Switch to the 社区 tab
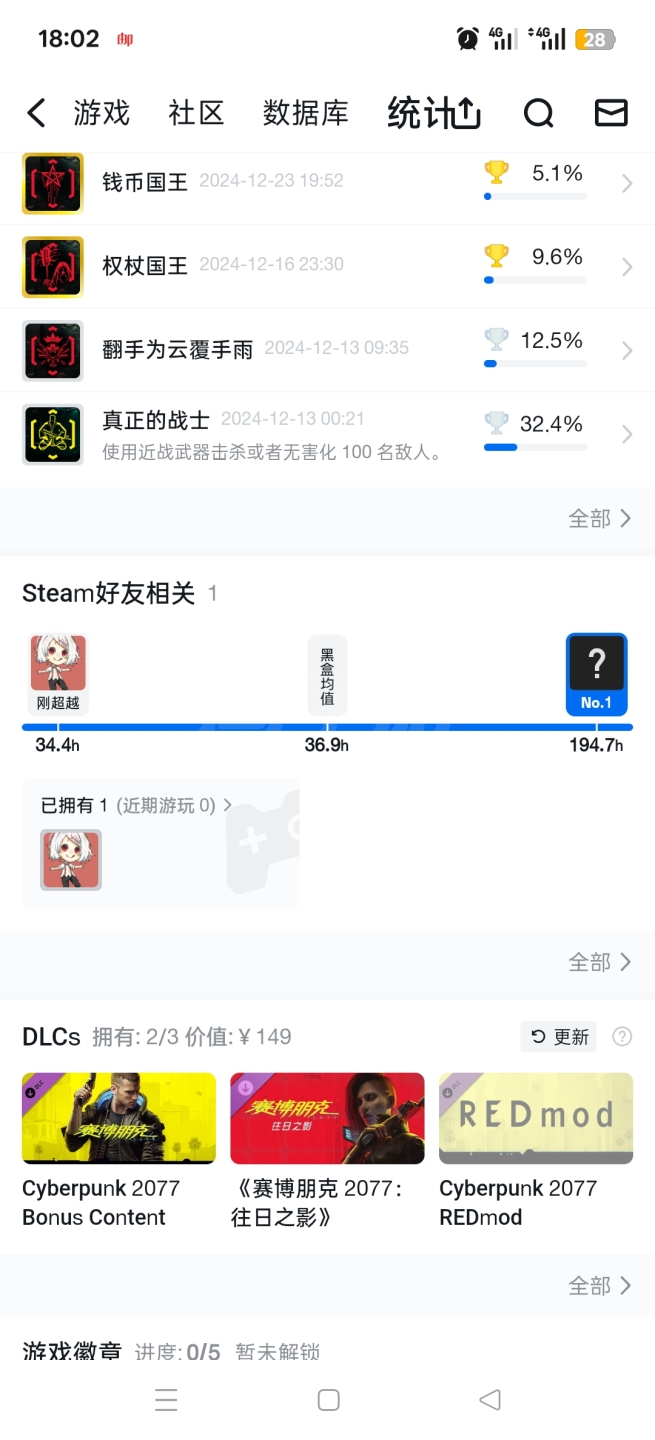Viewport: 655px width, 1440px height. pos(196,113)
